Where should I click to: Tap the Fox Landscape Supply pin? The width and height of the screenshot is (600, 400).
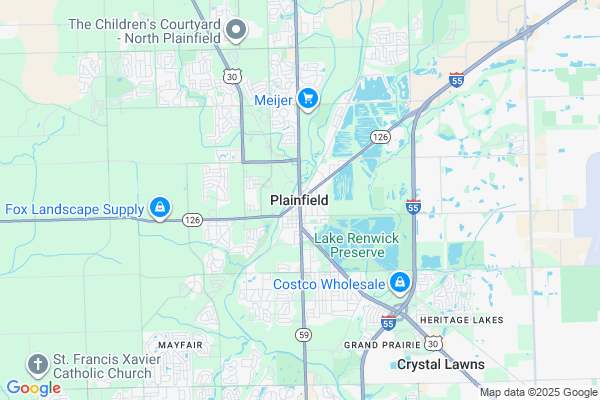159,208
